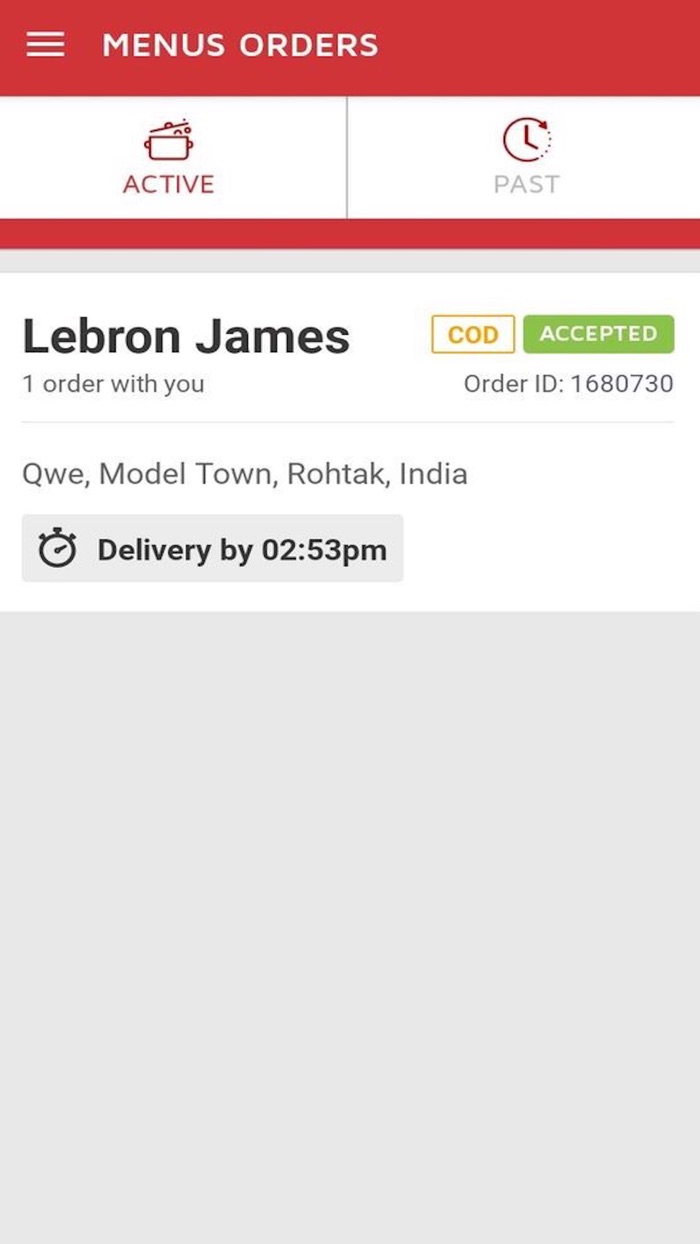Switch to the Past orders tab
700x1244 pixels.
tap(526, 158)
